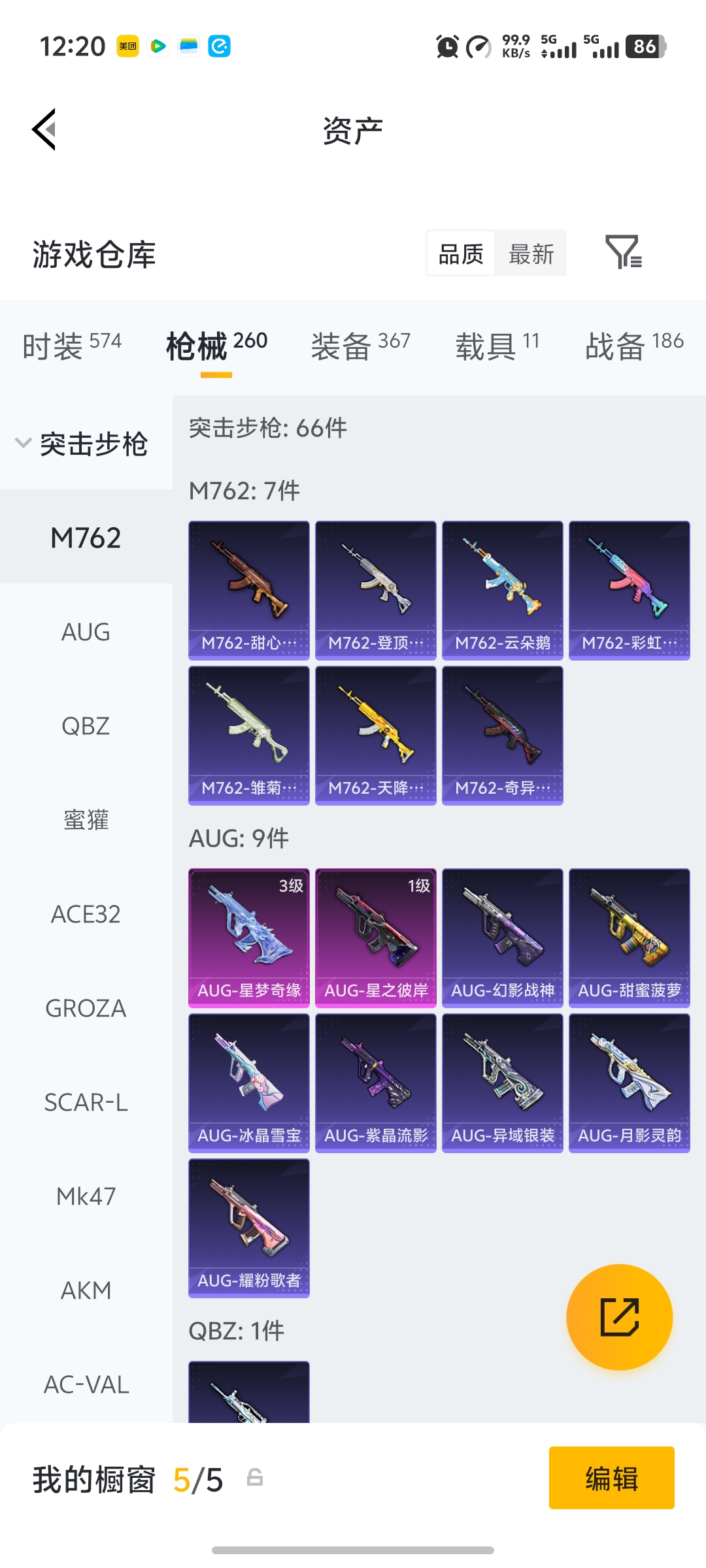Viewport: 706px width, 1568px height.
Task: Select SCAR-L in the side list
Action: click(x=86, y=1102)
